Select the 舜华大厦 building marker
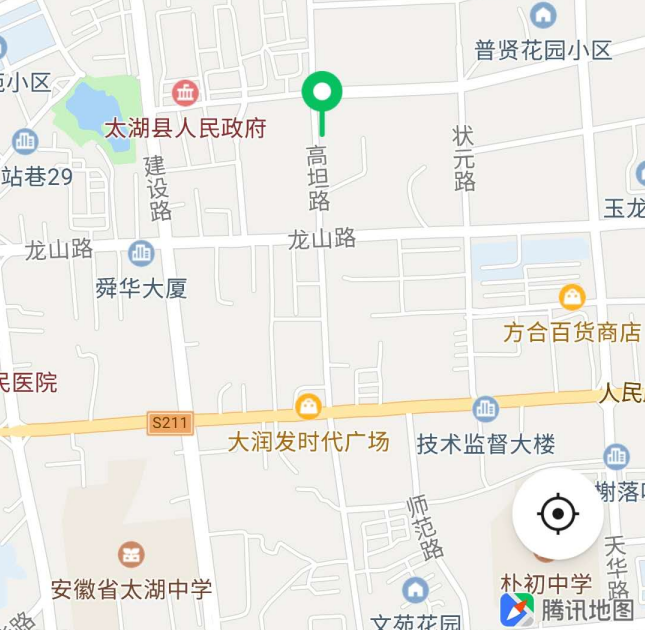Viewport: 645px width, 630px height. 142,252
